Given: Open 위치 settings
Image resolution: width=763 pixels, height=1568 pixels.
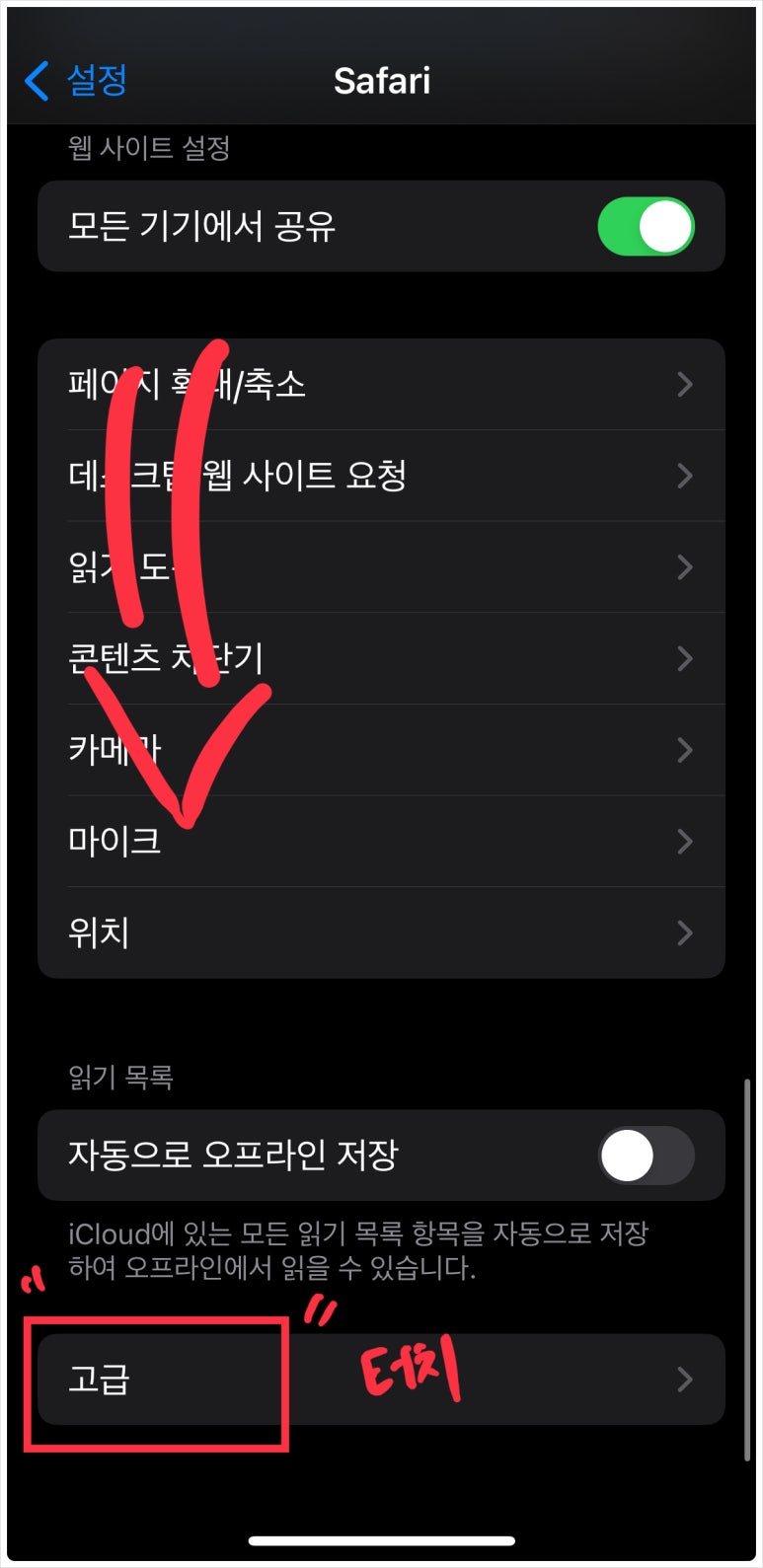Looking at the screenshot, I should tap(381, 933).
